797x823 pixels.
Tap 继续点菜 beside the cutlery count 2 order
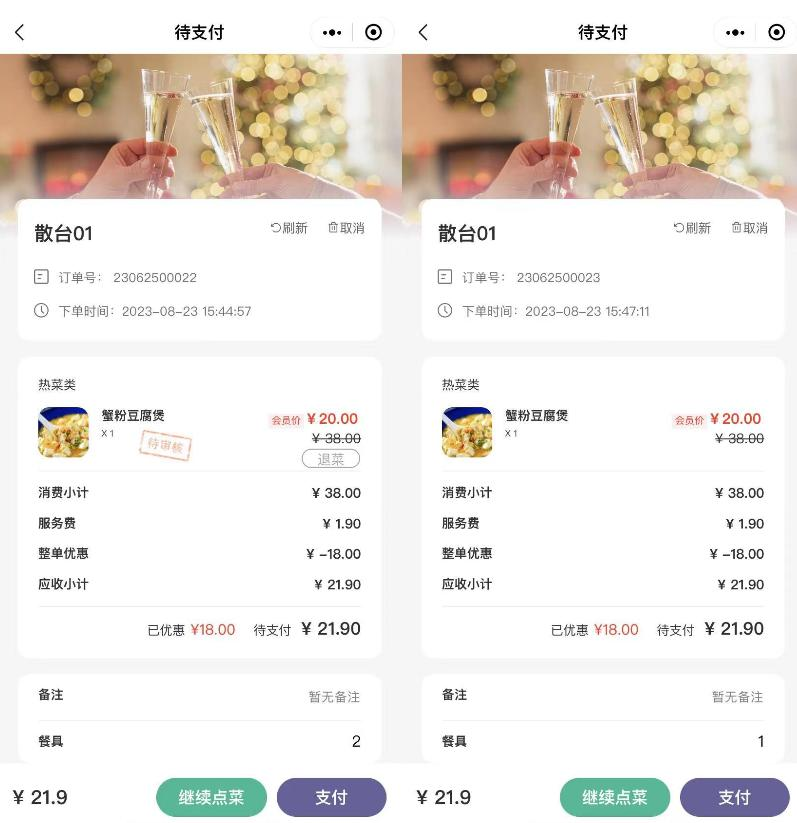coord(211,797)
